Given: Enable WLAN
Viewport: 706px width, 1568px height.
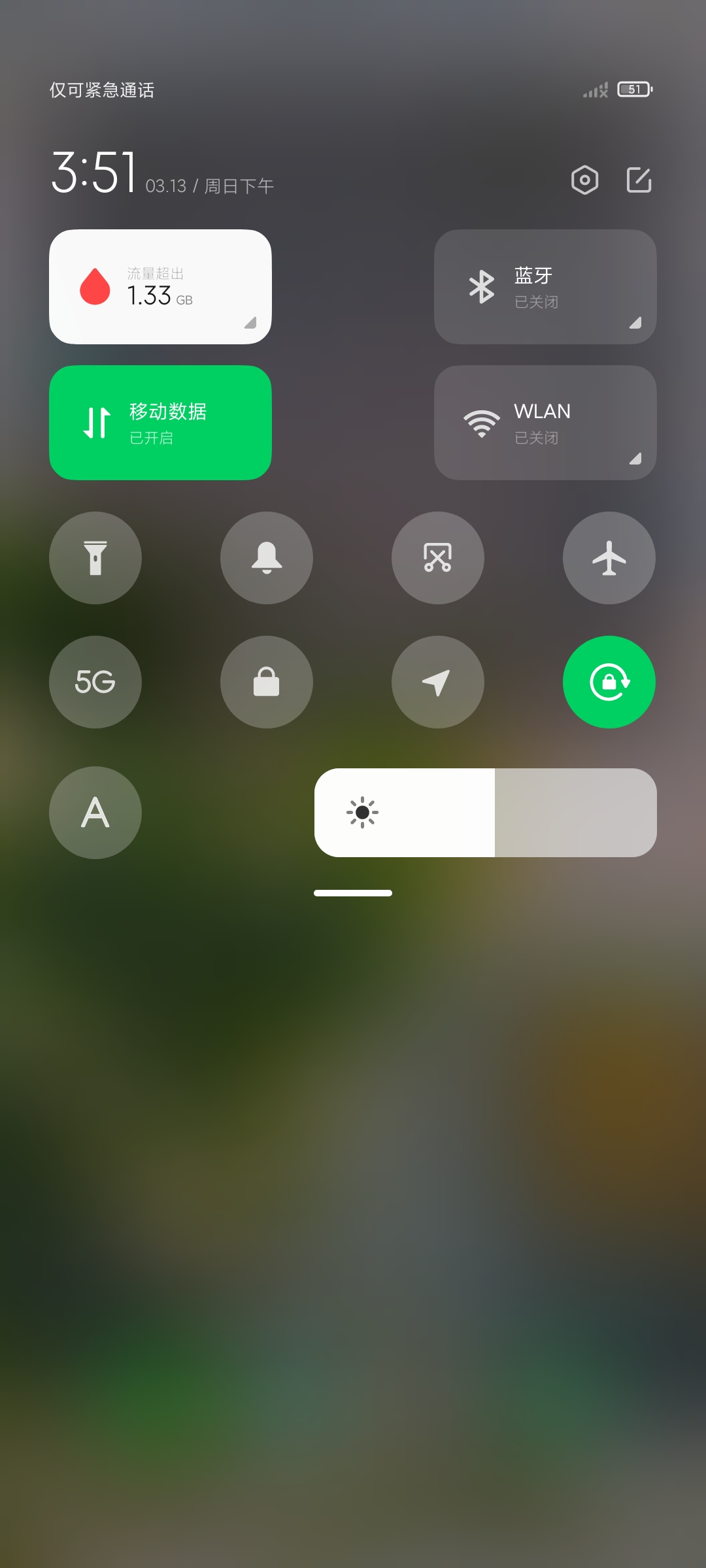Looking at the screenshot, I should coord(545,423).
